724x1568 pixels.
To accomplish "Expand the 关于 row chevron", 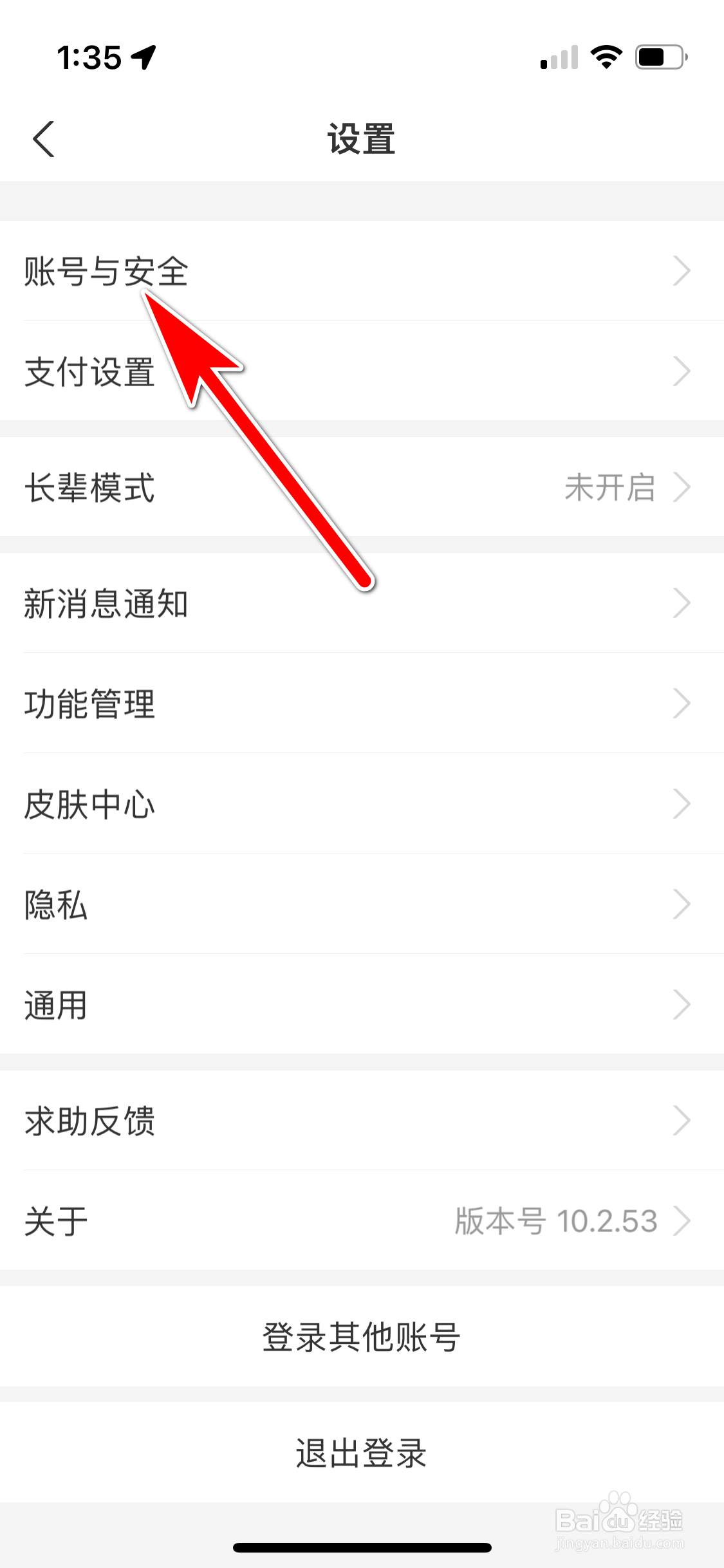I will 683,1220.
